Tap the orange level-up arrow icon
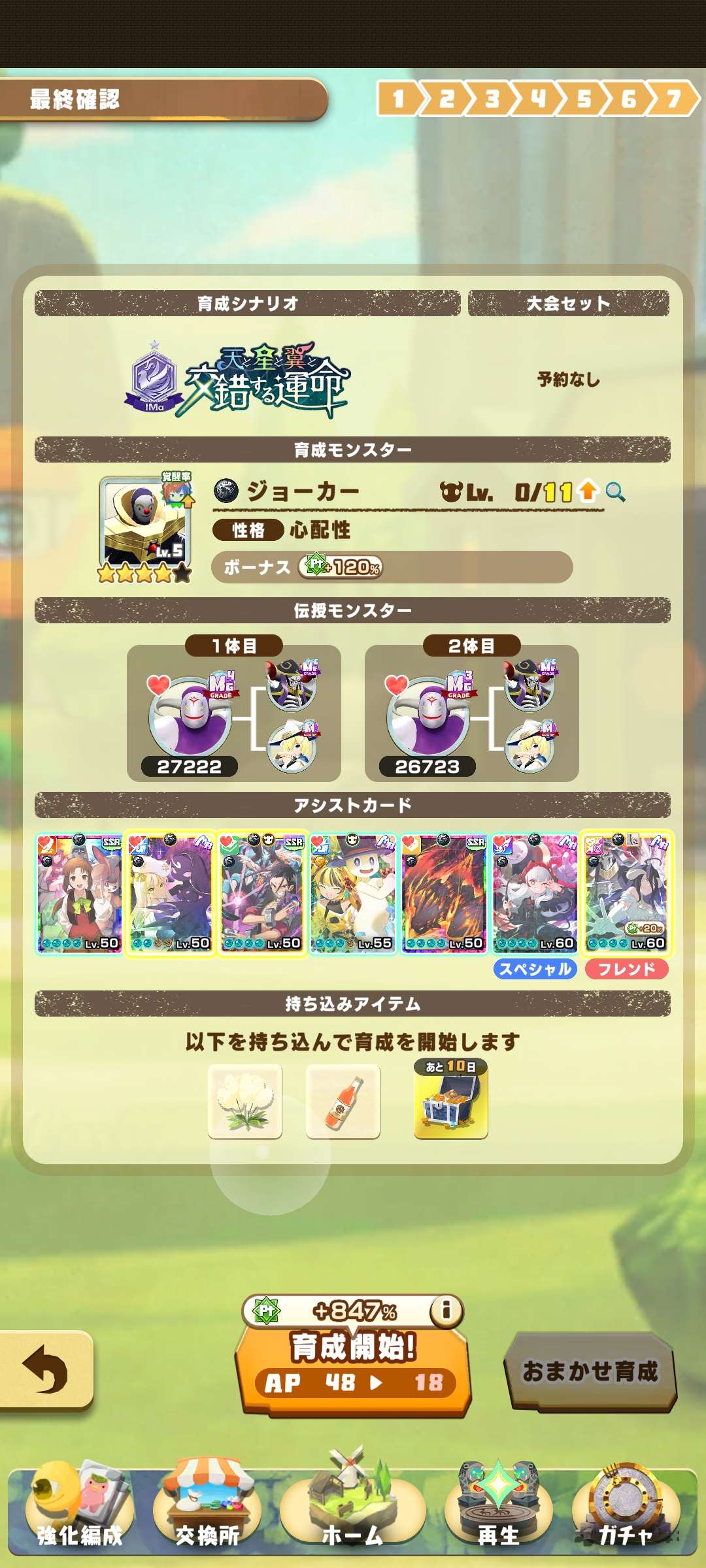Viewport: 706px width, 1568px height. [588, 491]
